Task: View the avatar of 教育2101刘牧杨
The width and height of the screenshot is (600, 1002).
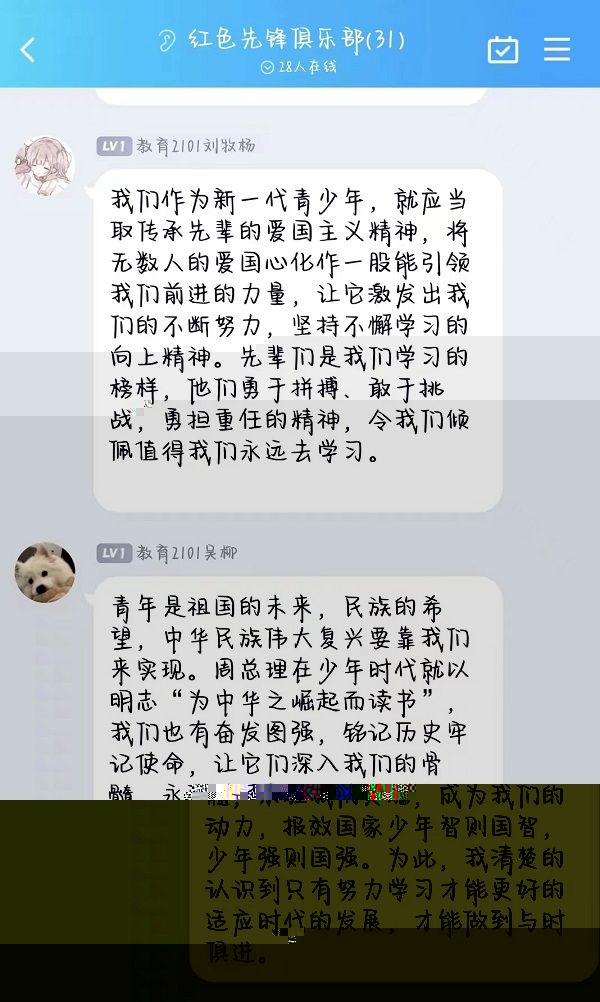Action: (45, 165)
